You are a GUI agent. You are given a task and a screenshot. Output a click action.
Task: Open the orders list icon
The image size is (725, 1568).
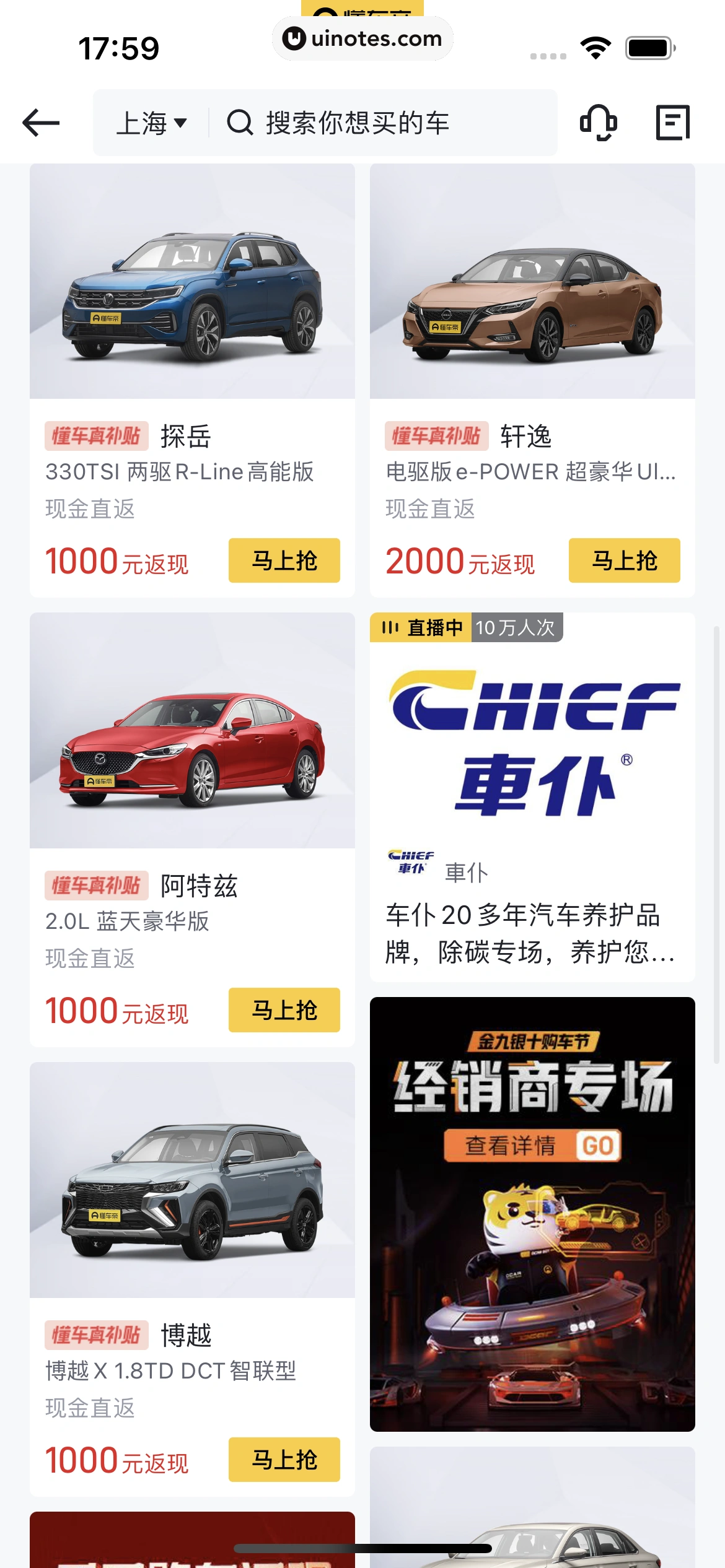(x=672, y=123)
